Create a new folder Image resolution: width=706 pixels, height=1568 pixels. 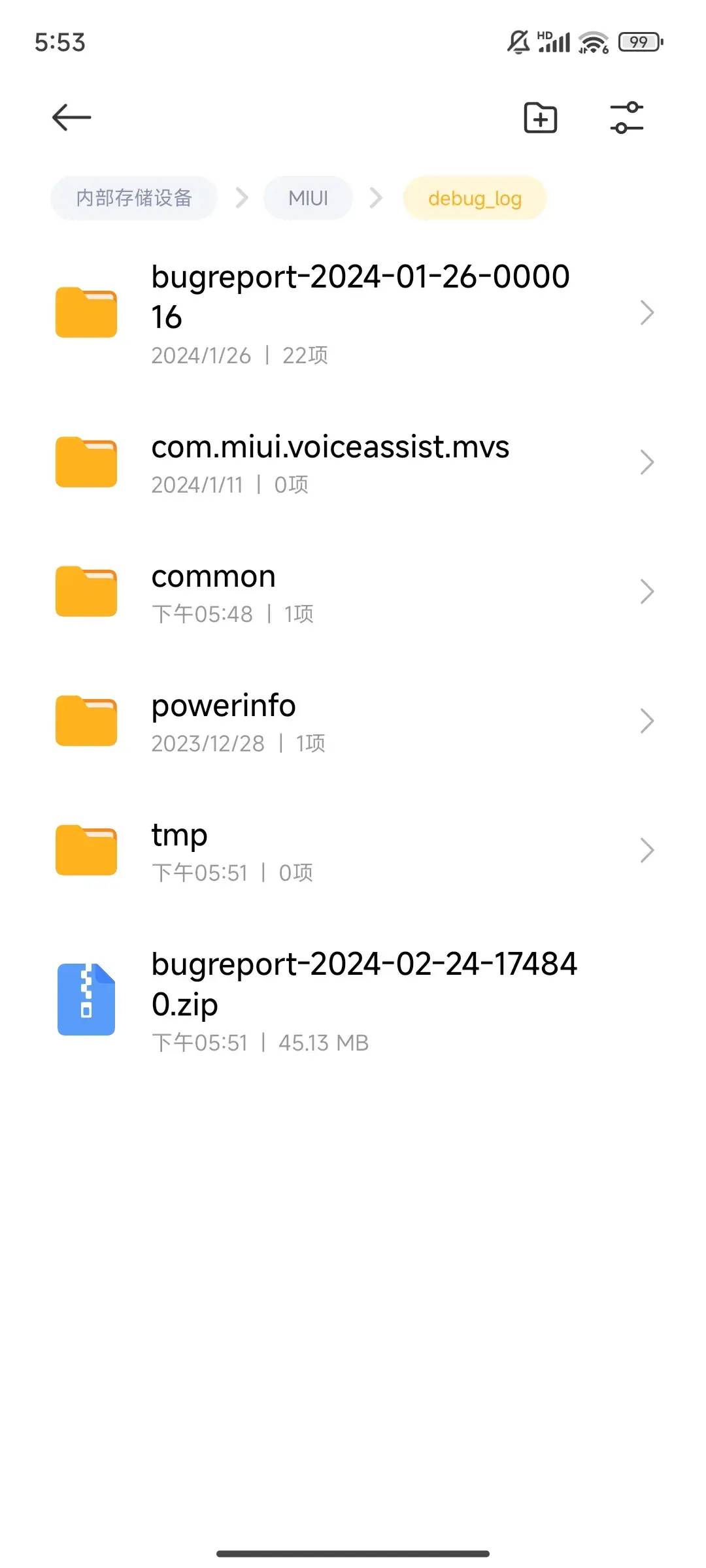540,118
